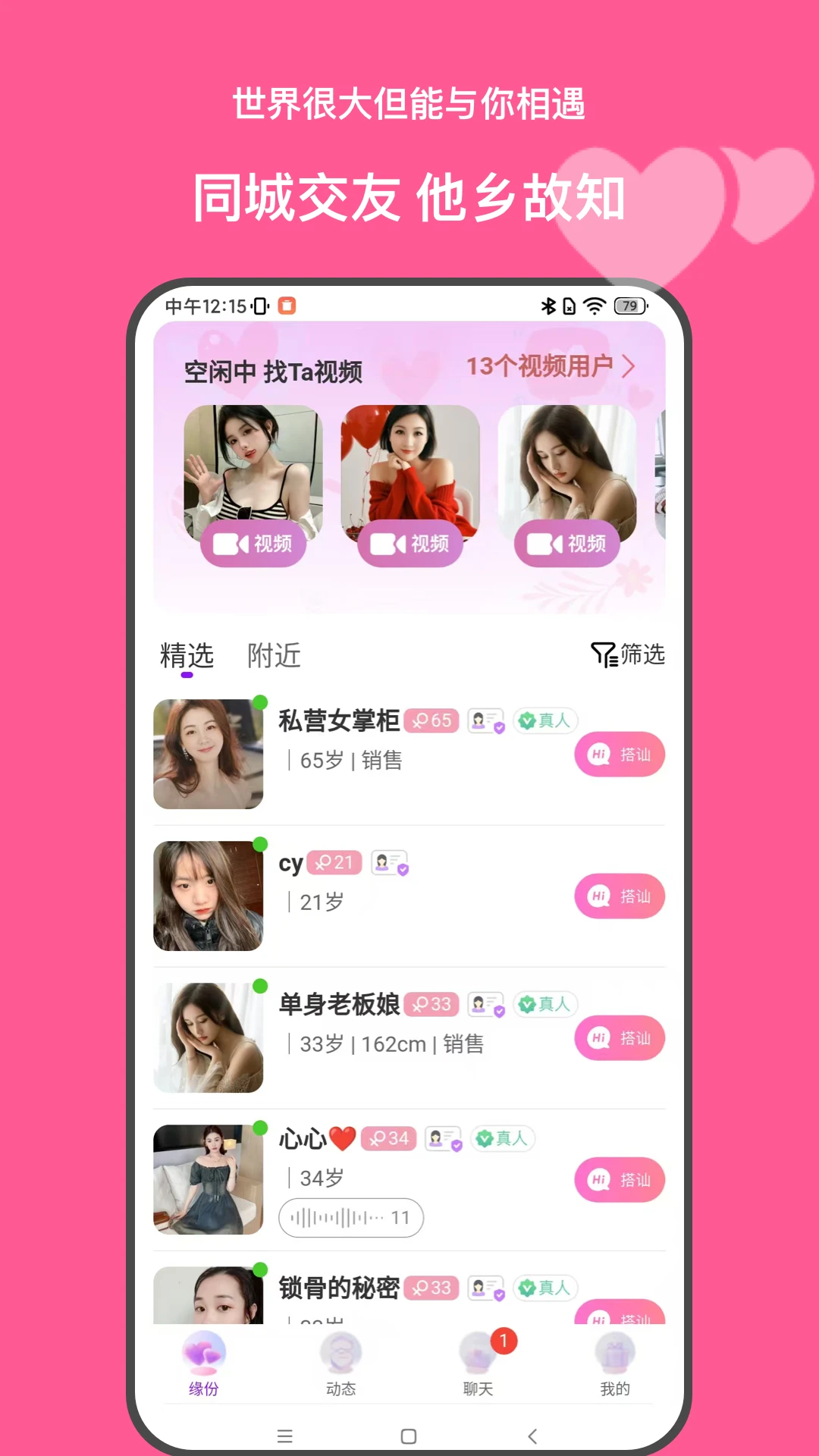The width and height of the screenshot is (819, 1456).
Task: Switch to the 附近 tab
Action: pos(273,655)
